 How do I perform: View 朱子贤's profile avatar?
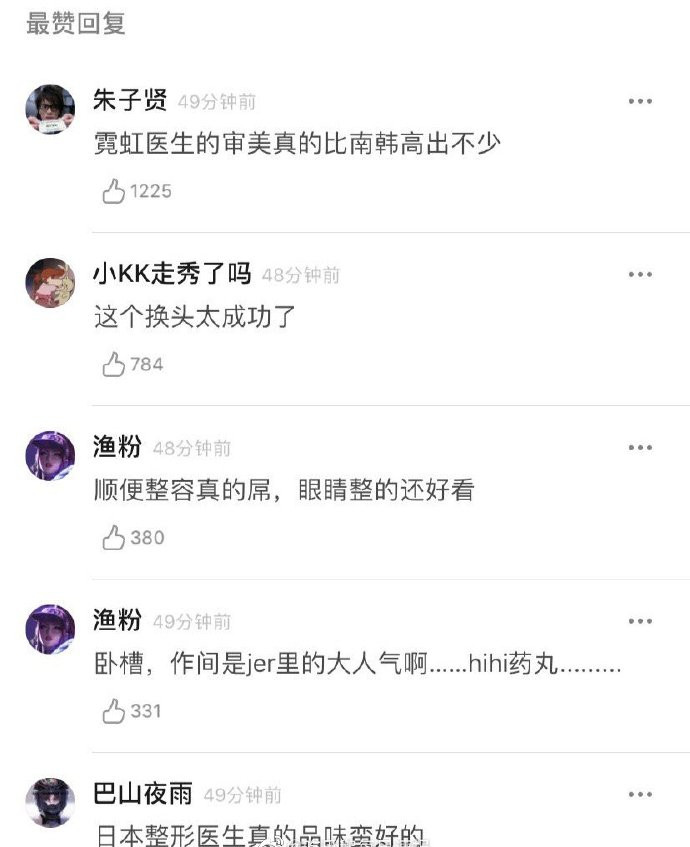coord(50,108)
